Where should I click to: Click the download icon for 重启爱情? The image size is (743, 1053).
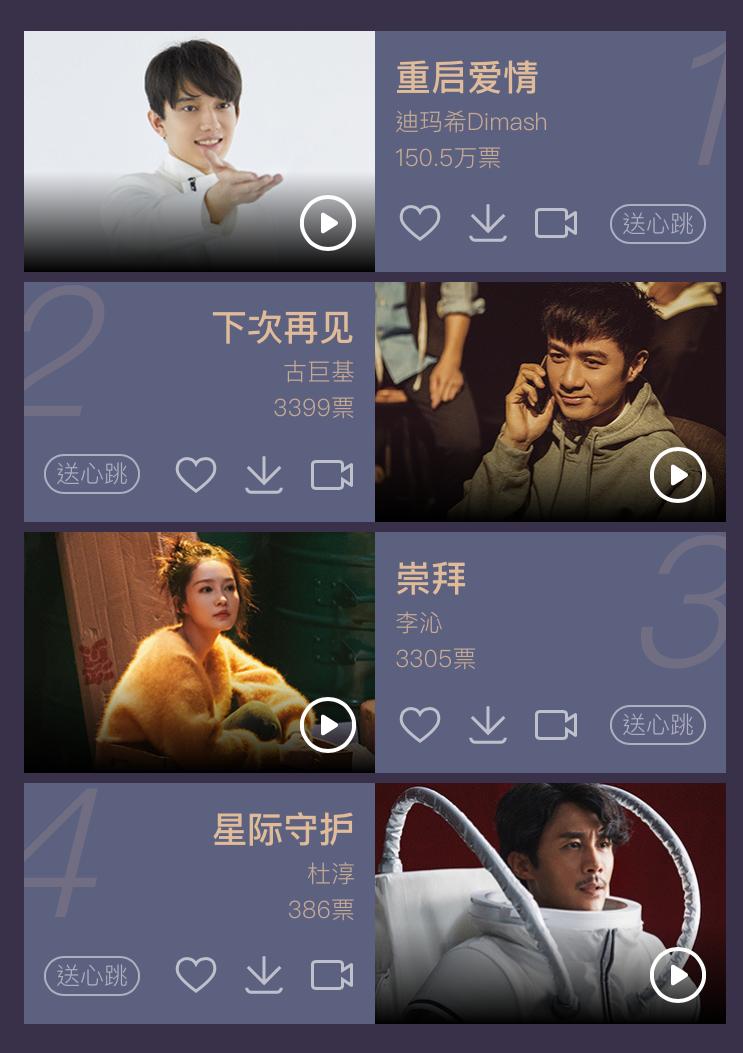click(x=488, y=223)
